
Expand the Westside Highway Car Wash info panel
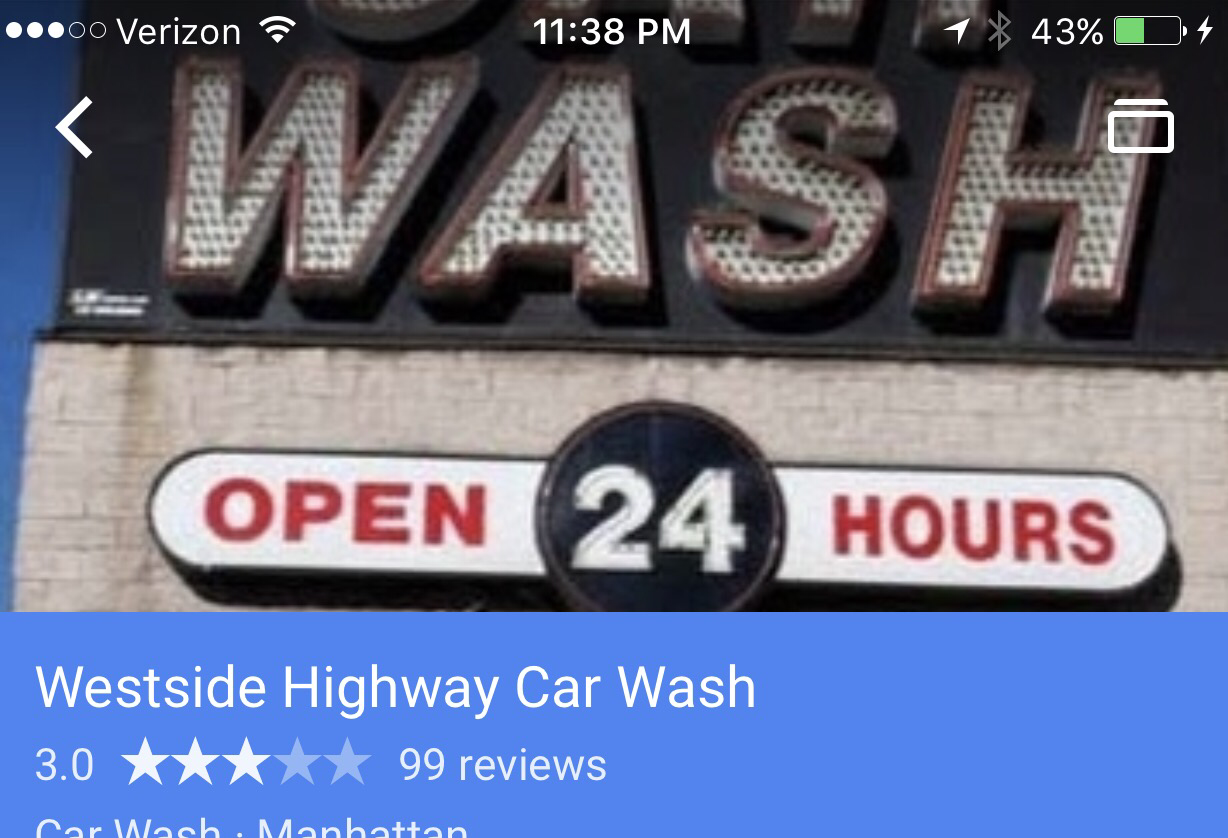point(396,689)
